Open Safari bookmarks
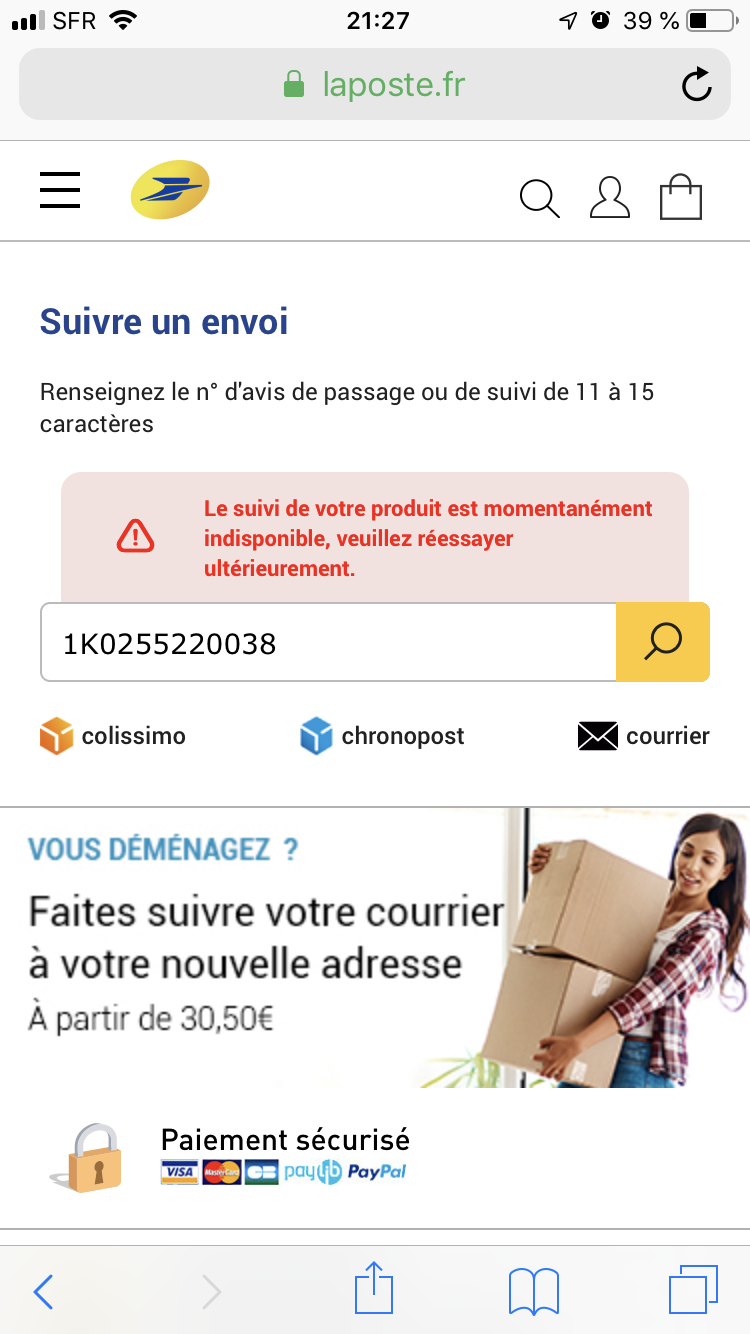Screen dimensions: 750x1334 (534, 1291)
